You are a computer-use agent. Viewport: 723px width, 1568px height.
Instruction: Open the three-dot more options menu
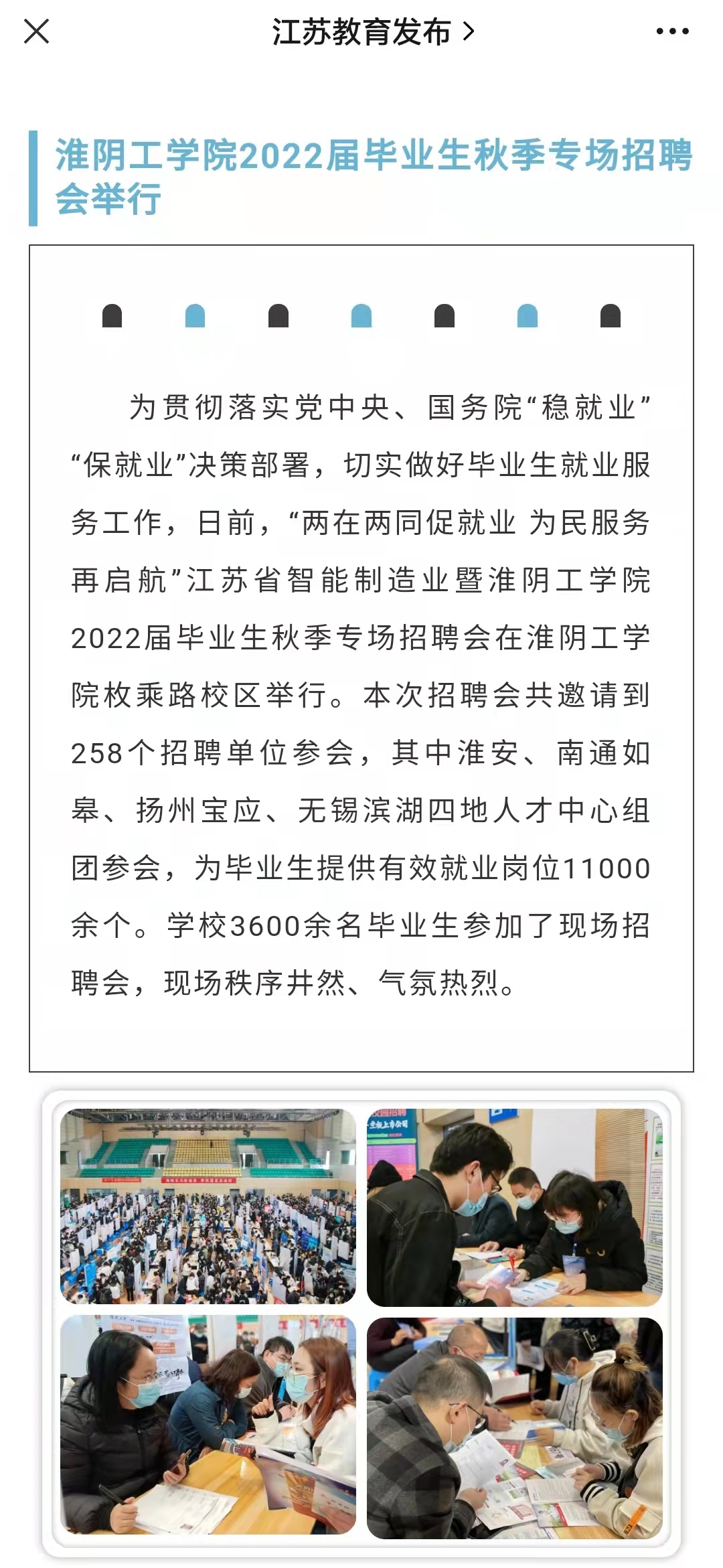pos(671,31)
